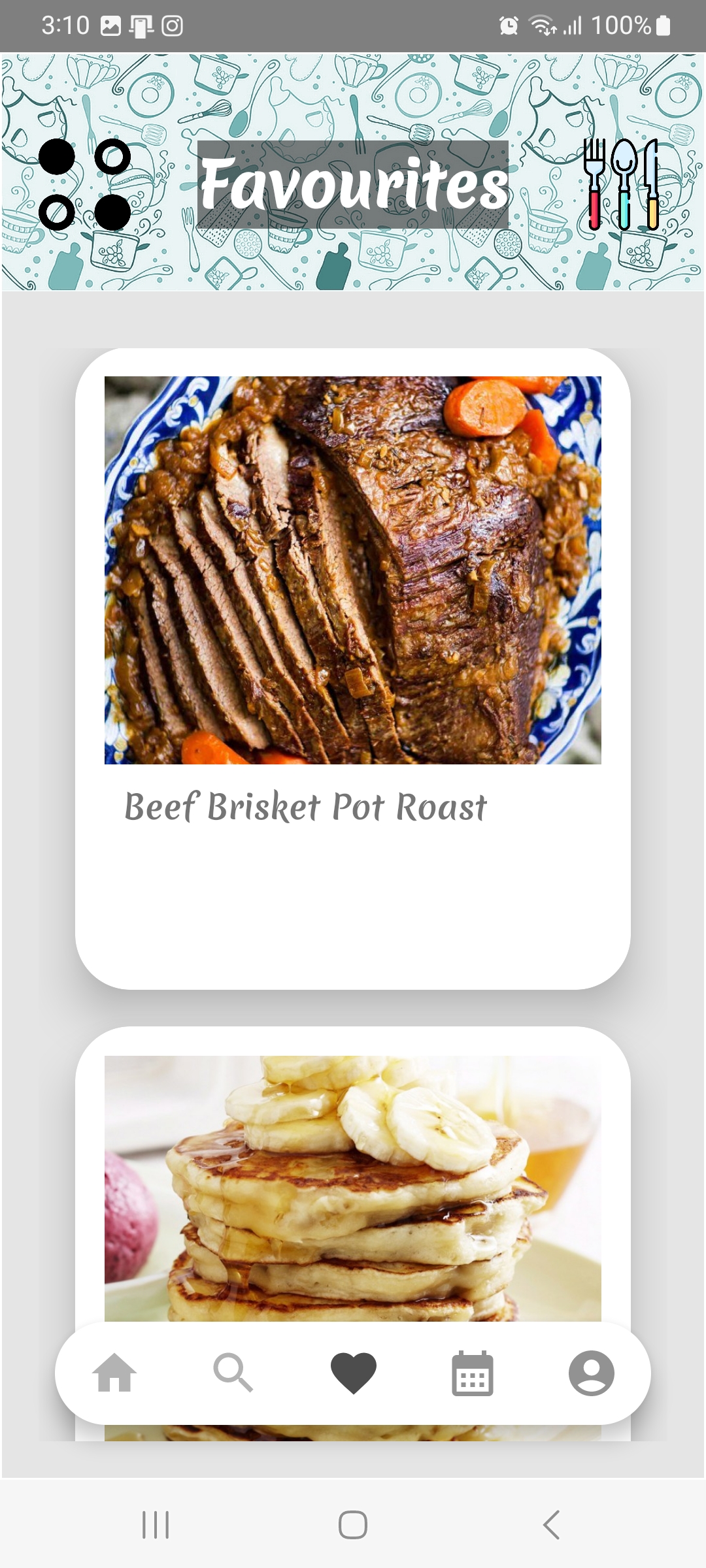Open the Instagram notification icon

click(x=171, y=24)
